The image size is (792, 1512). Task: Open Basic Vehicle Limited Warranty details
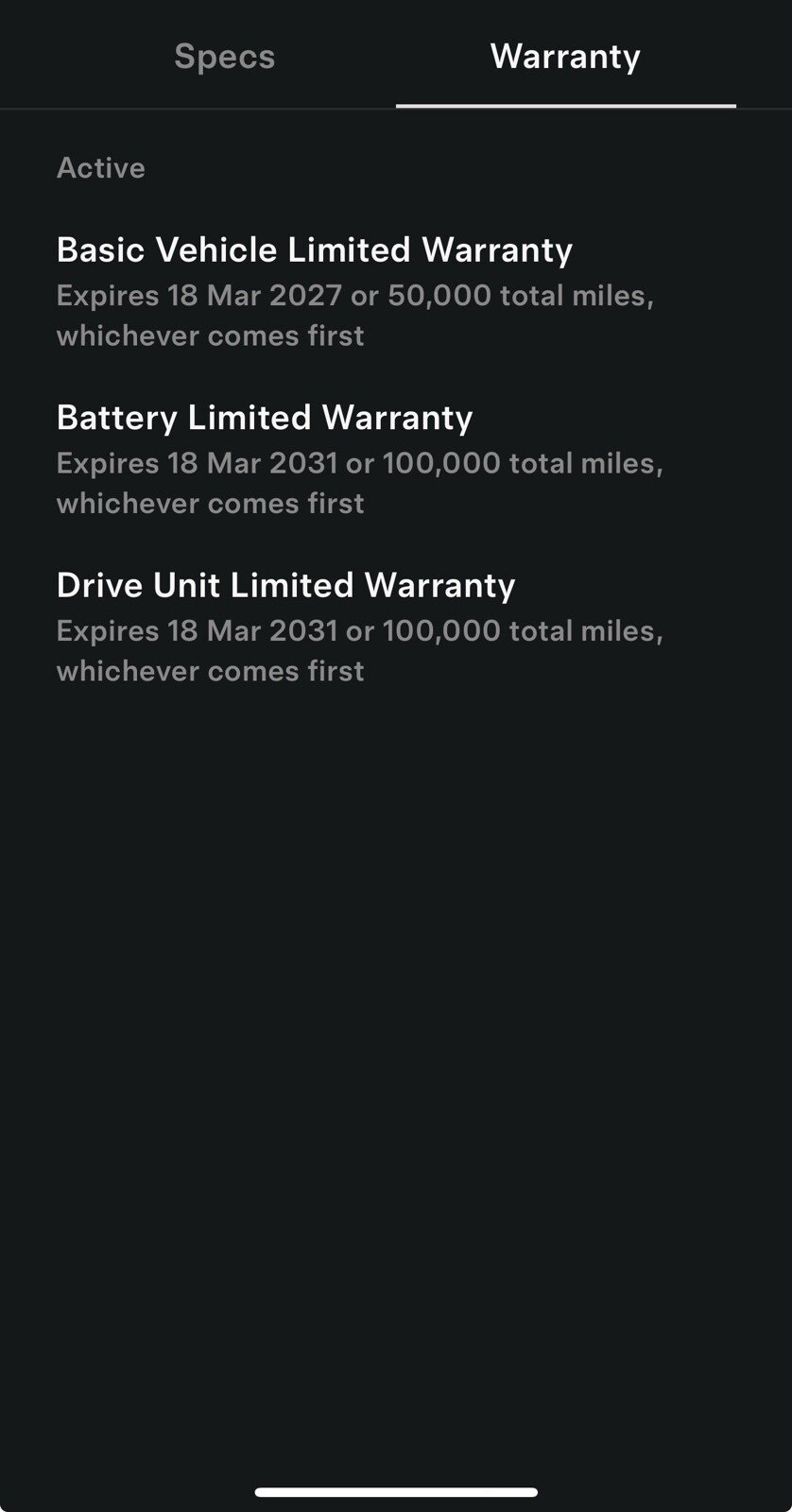pyautogui.click(x=314, y=249)
